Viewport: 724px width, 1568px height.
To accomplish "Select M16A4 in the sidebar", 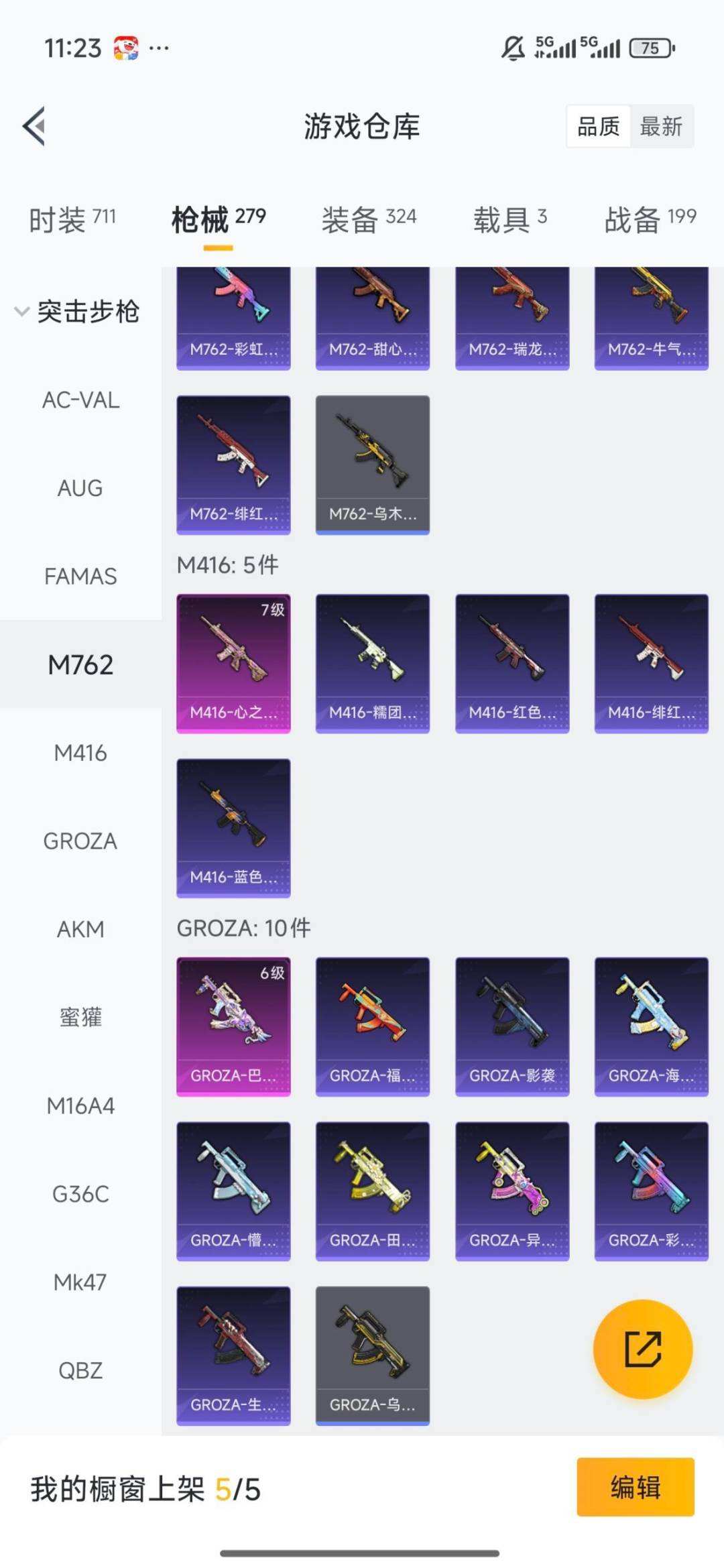I will pos(80,1105).
